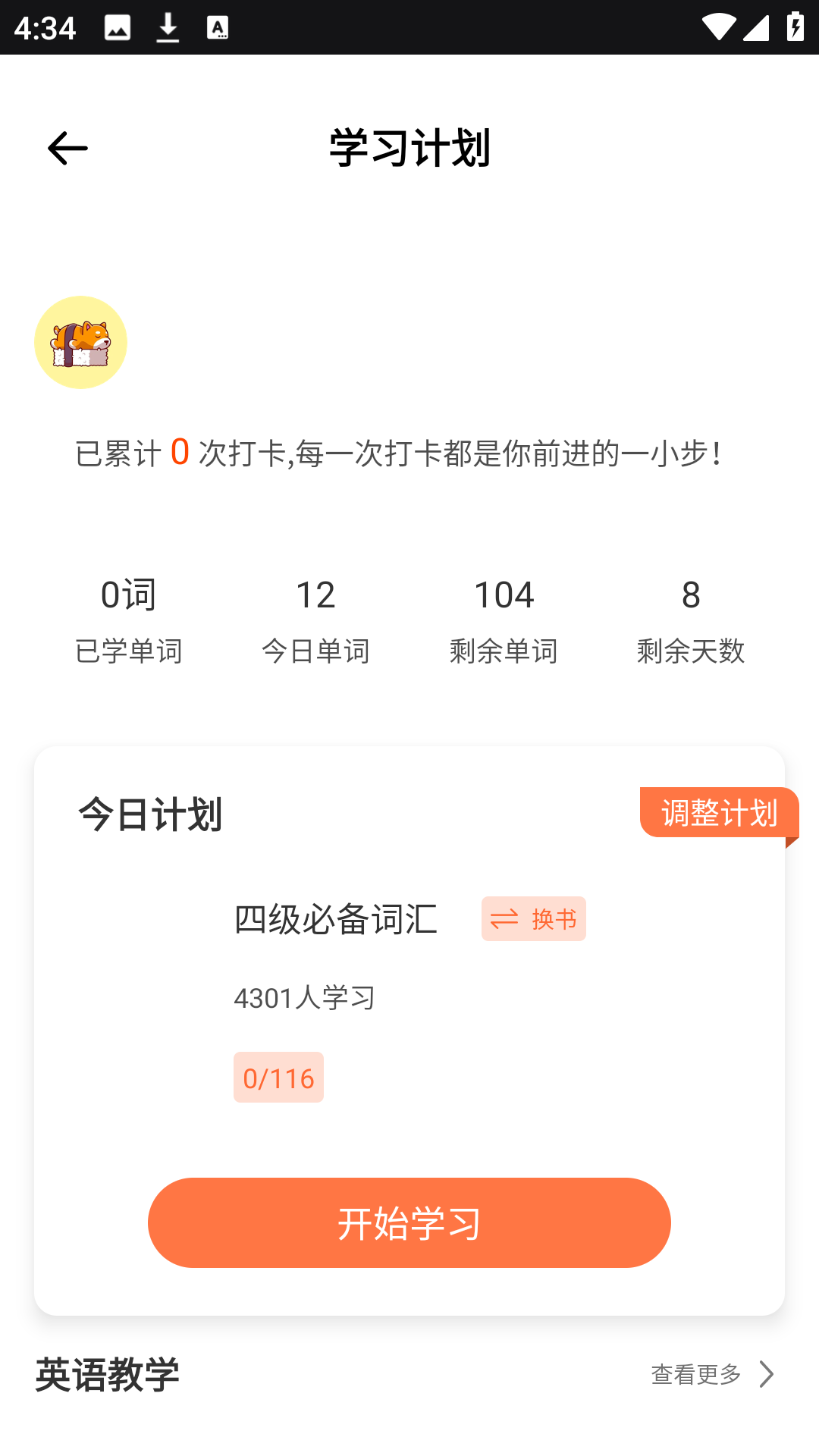Tap the sleeping cat mascot avatar
Image resolution: width=819 pixels, height=1456 pixels.
(x=80, y=342)
